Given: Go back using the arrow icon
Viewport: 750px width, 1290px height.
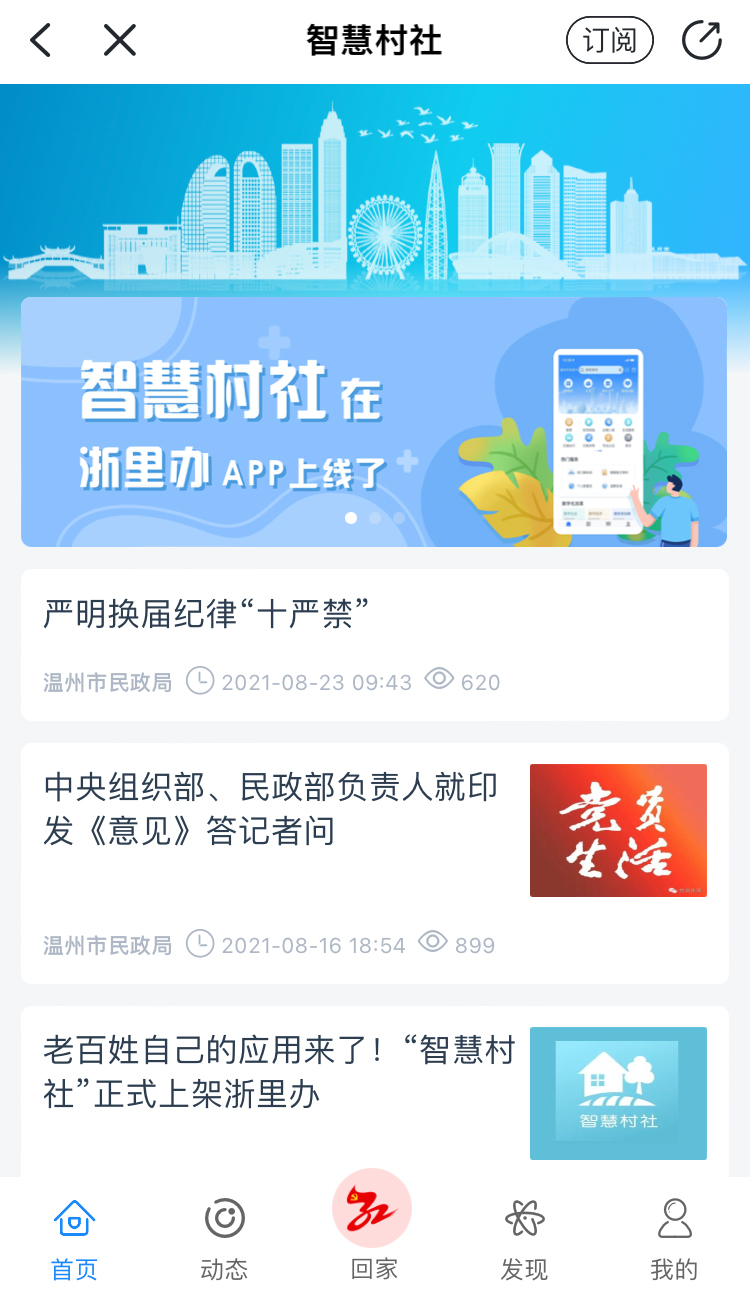Looking at the screenshot, I should coord(40,41).
